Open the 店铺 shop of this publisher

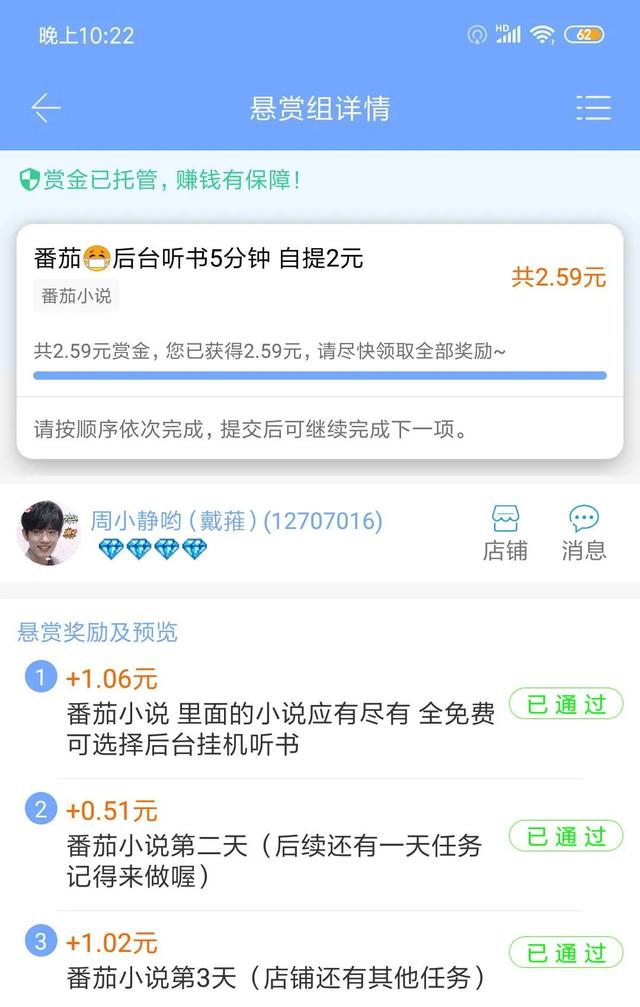tap(505, 533)
